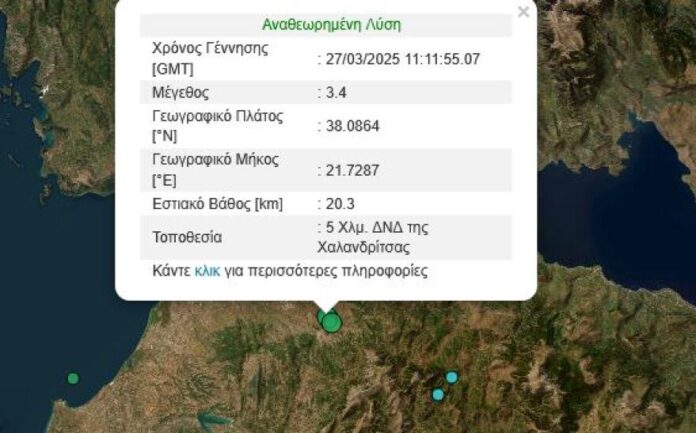Tap the κλικ link for more information
Image resolution: width=696 pixels, height=433 pixels.
[x=208, y=271]
